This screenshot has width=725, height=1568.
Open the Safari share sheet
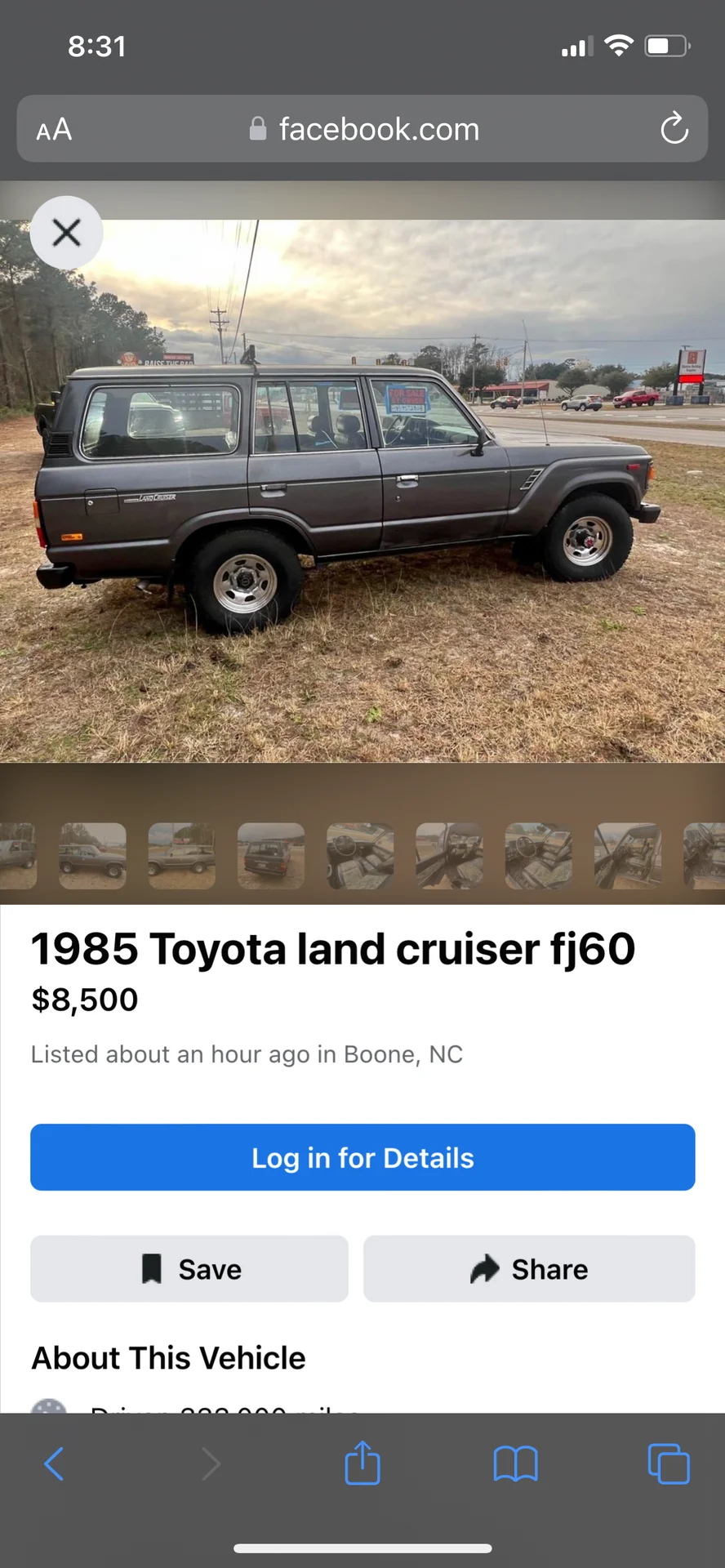coord(362,1463)
